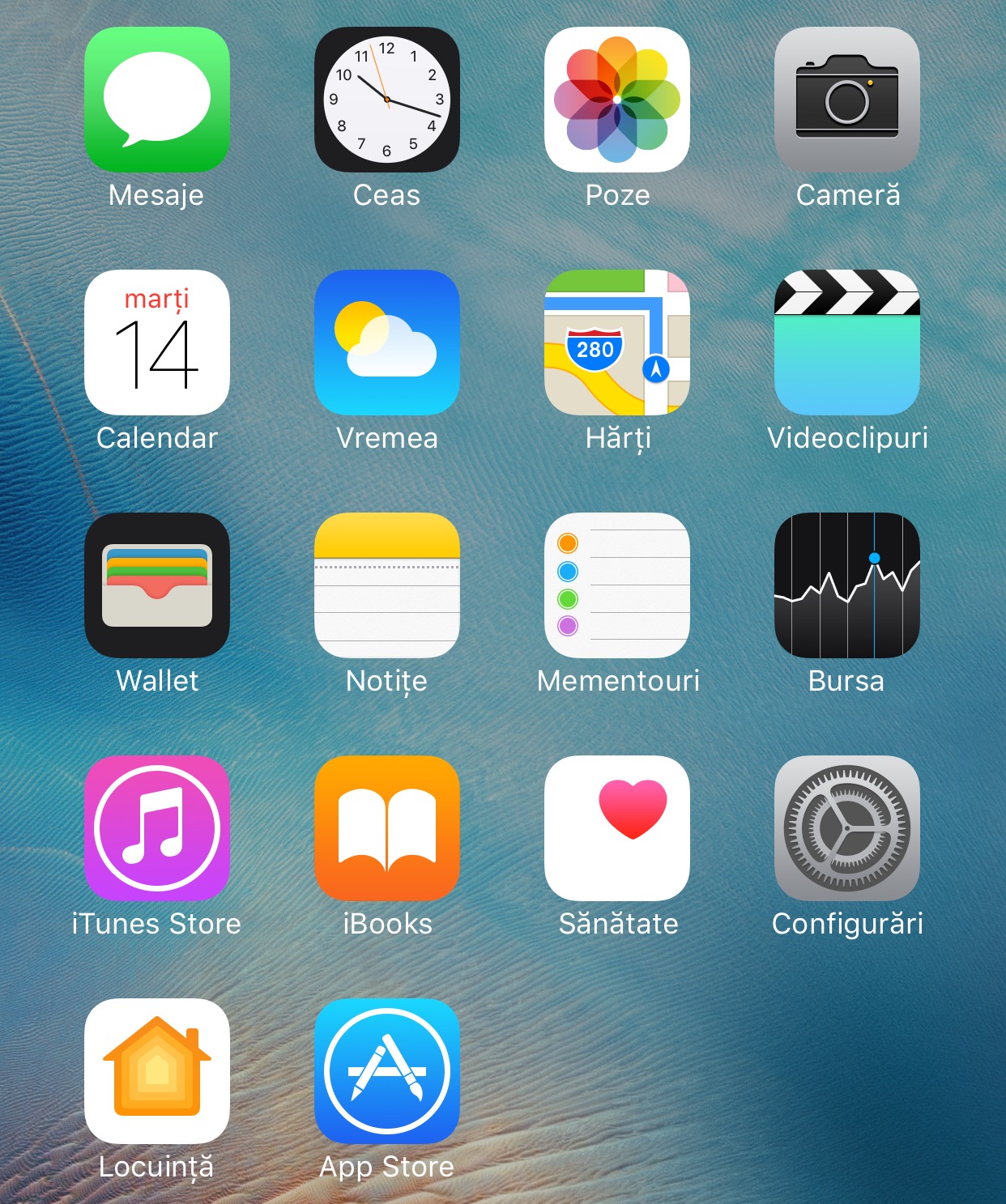Open Poze photo gallery
The width and height of the screenshot is (1006, 1204).
click(617, 100)
